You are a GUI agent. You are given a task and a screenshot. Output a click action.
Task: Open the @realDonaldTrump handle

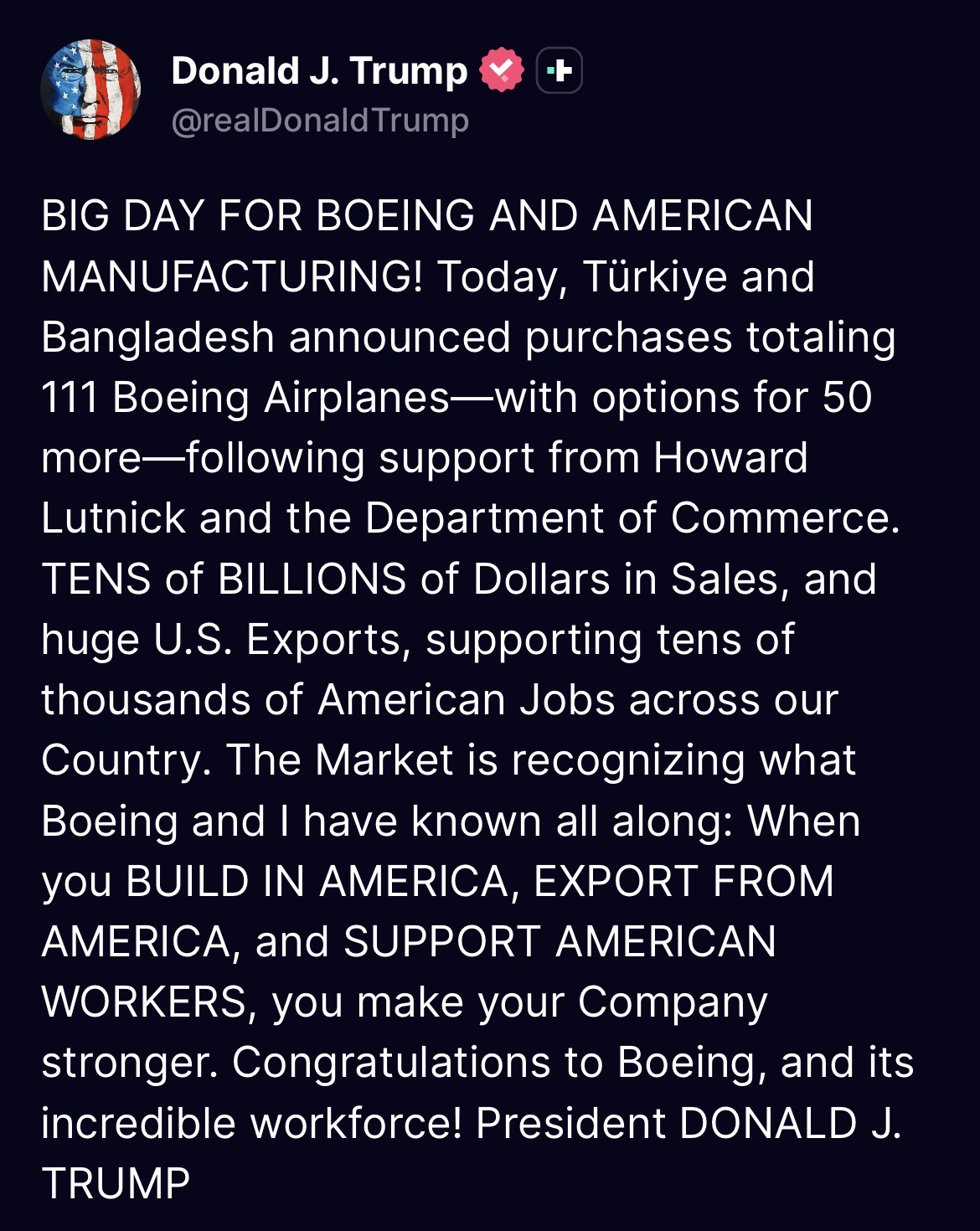pos(320,121)
